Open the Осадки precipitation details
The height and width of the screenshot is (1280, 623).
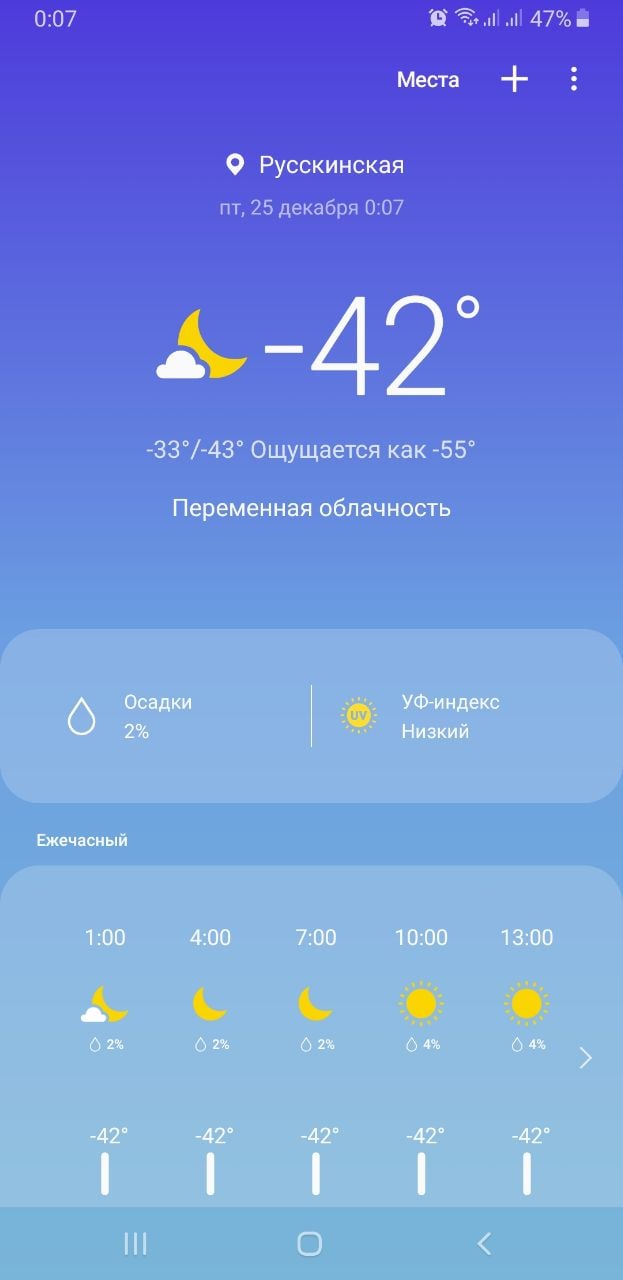(156, 716)
